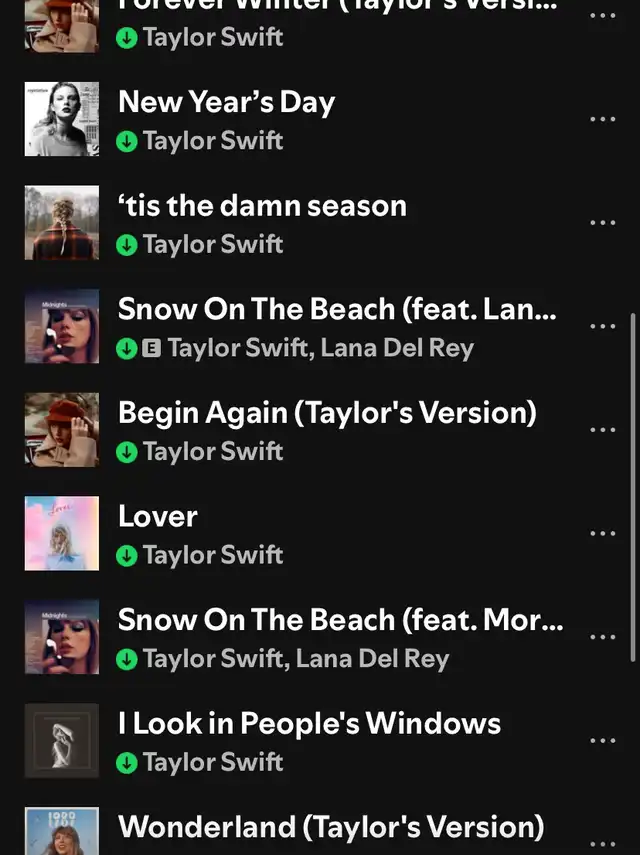
Task: Open options for I Look in People's Windows
Action: (603, 741)
